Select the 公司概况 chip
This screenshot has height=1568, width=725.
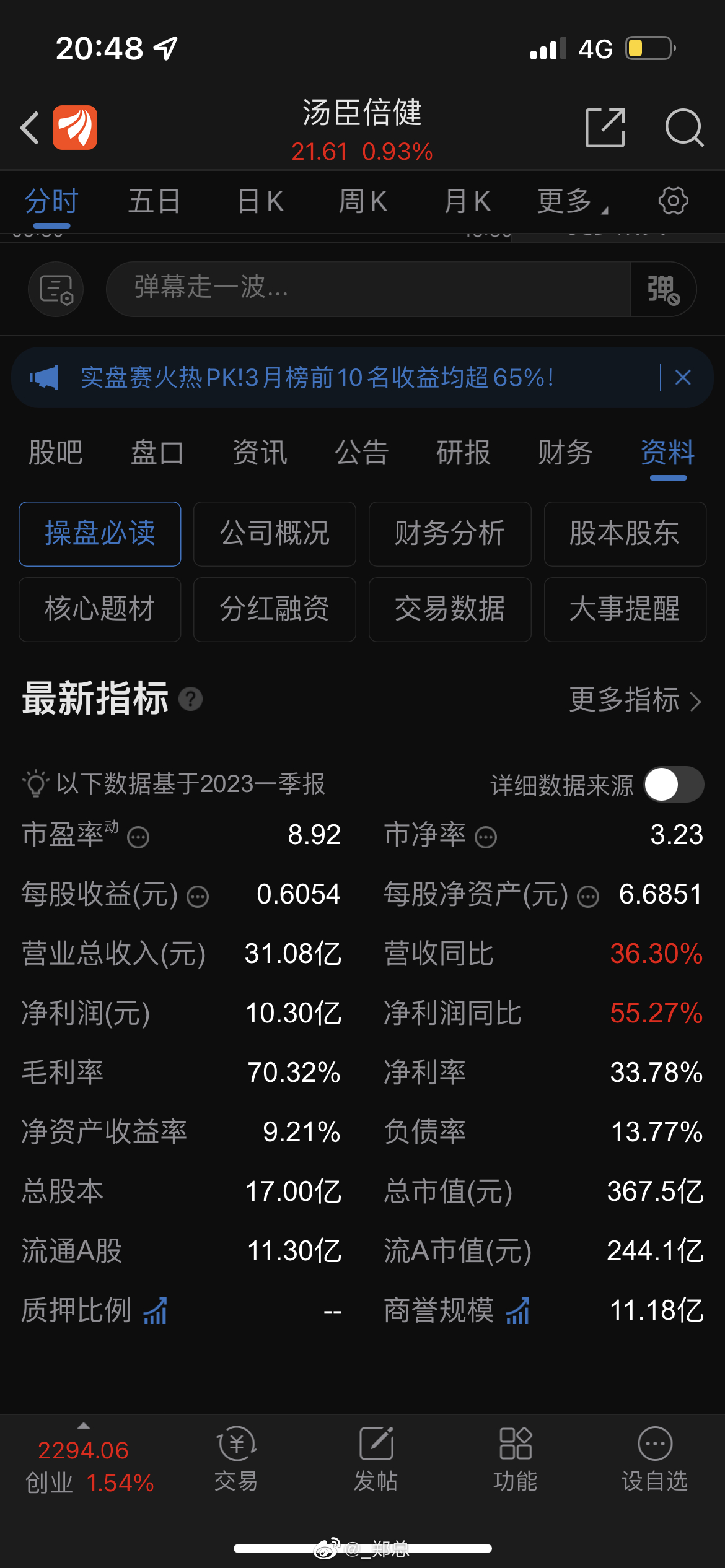click(x=275, y=533)
